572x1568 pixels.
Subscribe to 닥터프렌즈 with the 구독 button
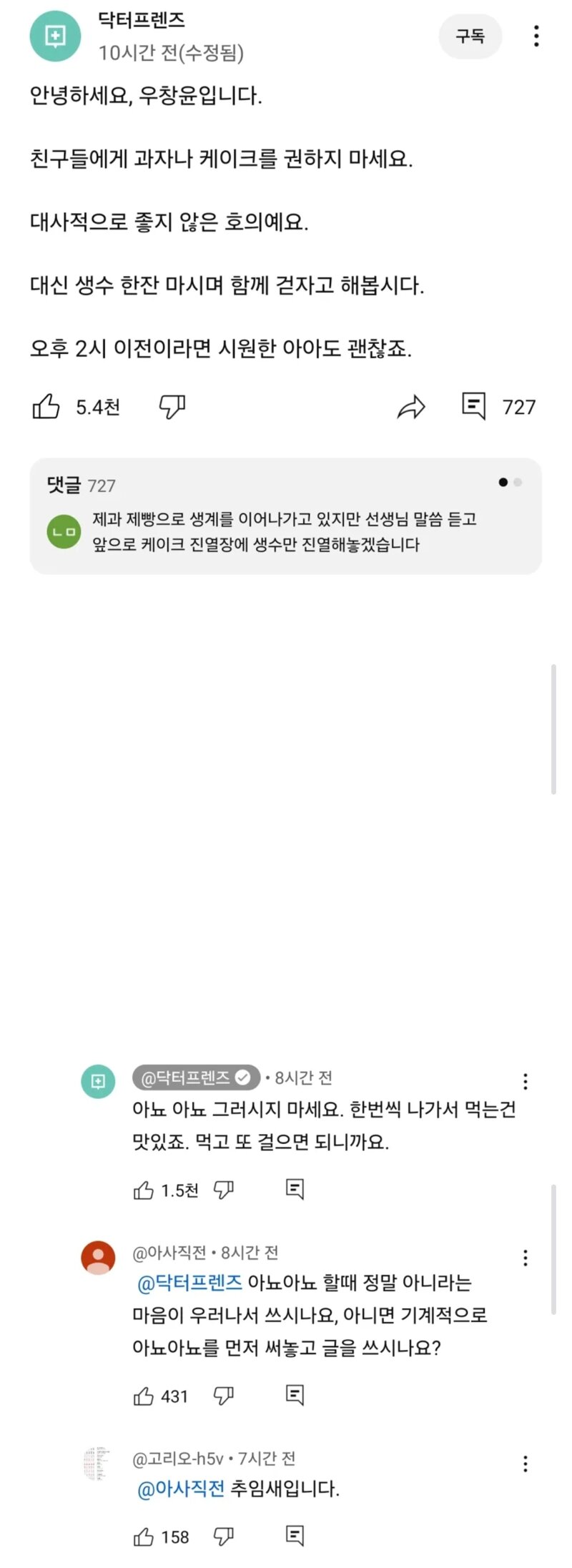pyautogui.click(x=470, y=36)
